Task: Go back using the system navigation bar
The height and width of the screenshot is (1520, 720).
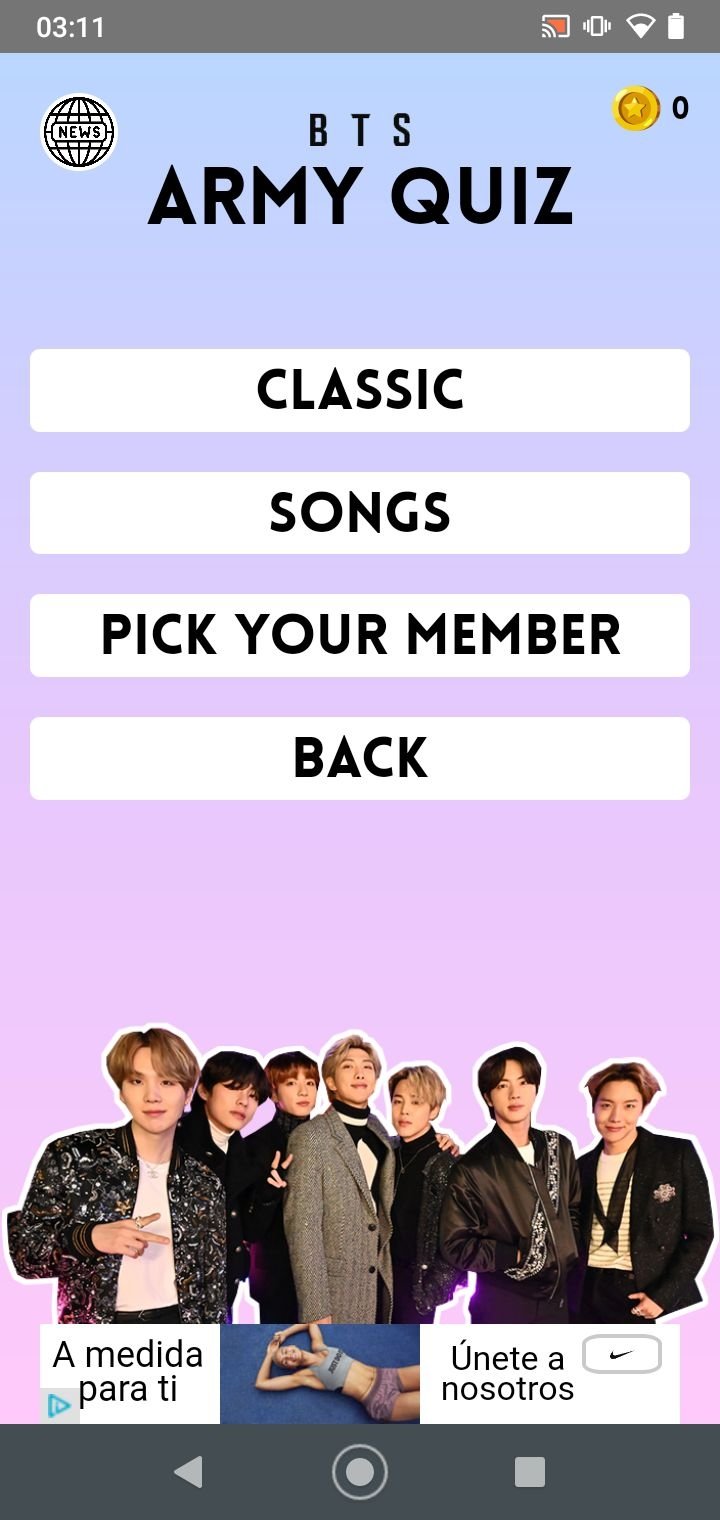Action: [188, 1472]
